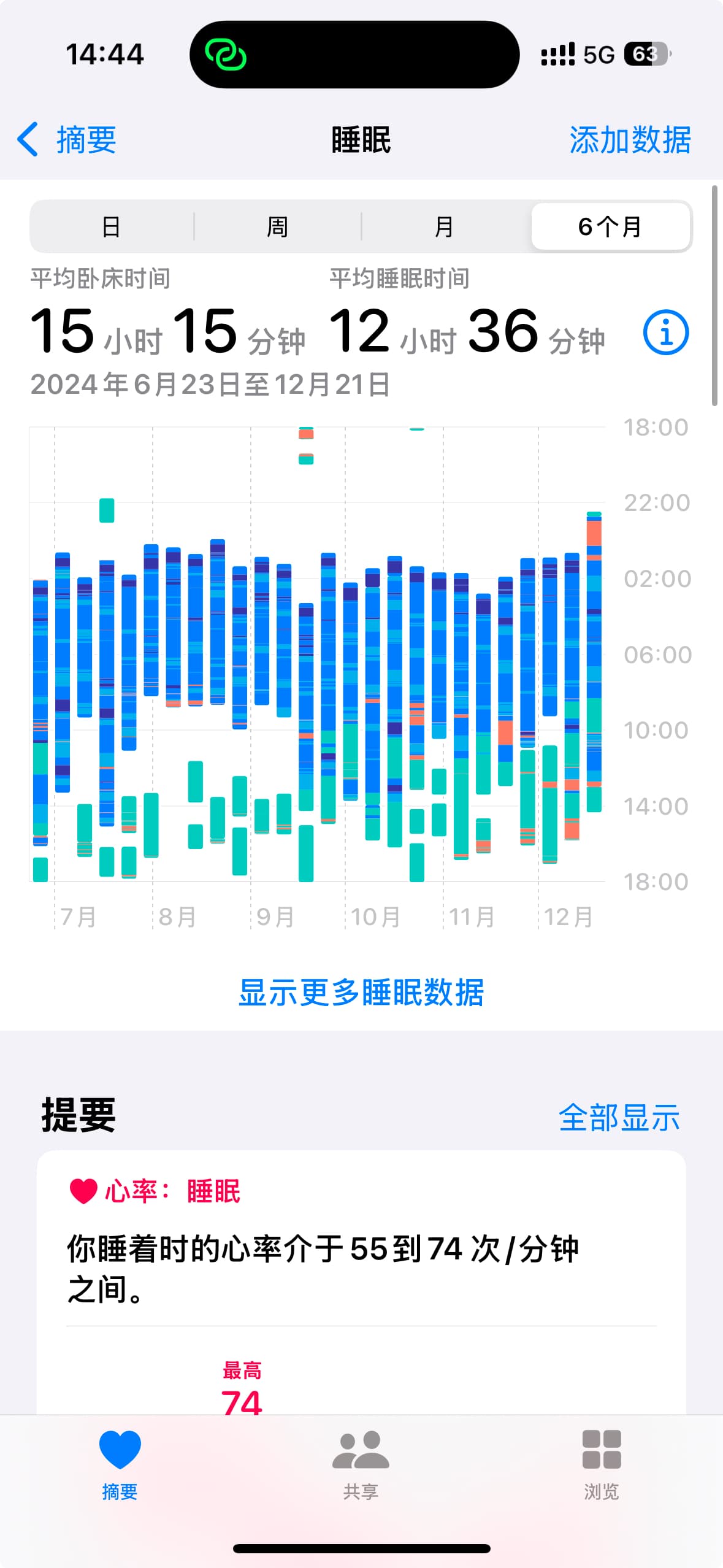Screen dimensions: 723x1568
Task: Switch to the 日 view
Action: point(111,227)
